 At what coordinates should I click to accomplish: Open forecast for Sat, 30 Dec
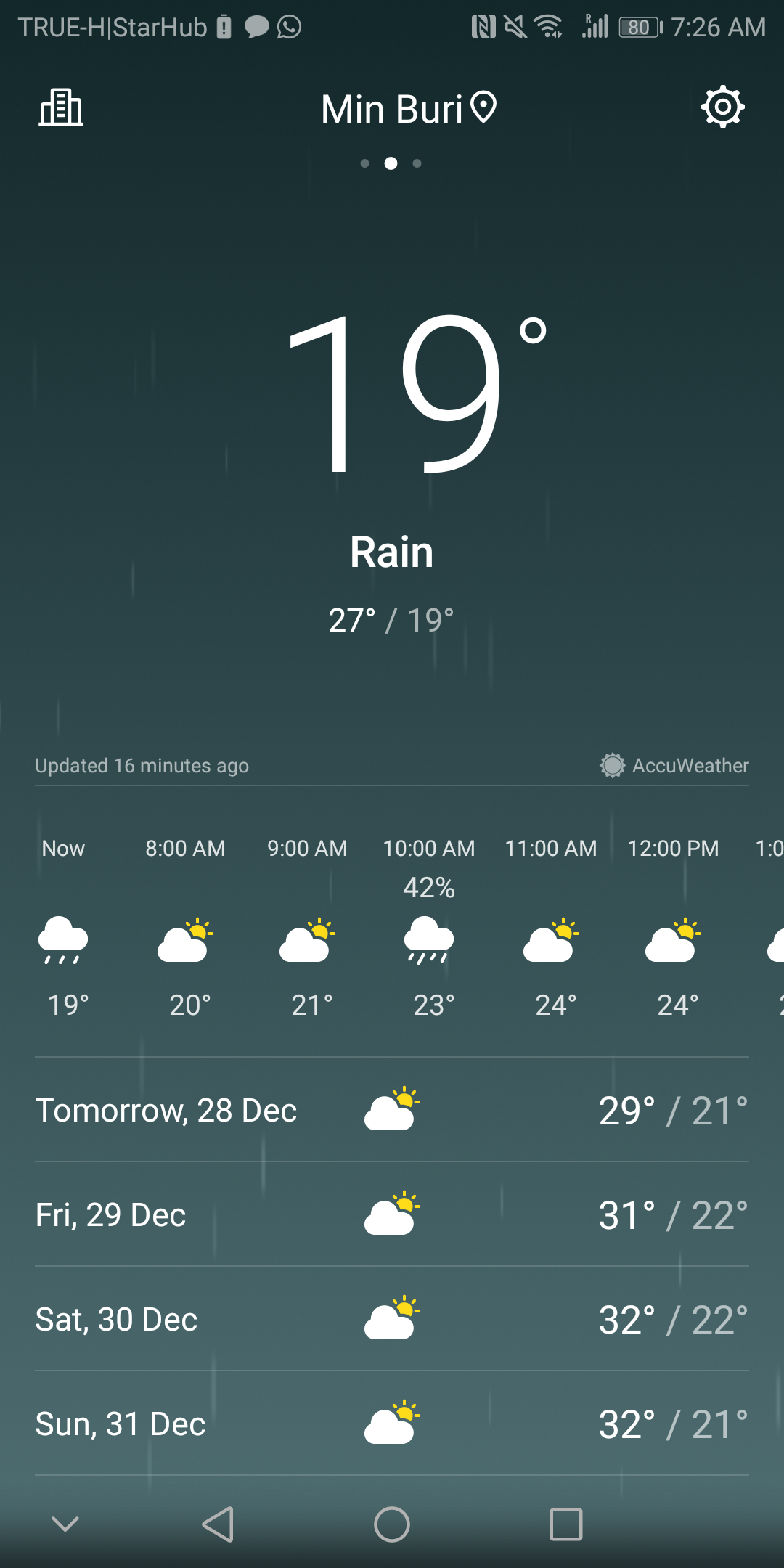tap(392, 1320)
